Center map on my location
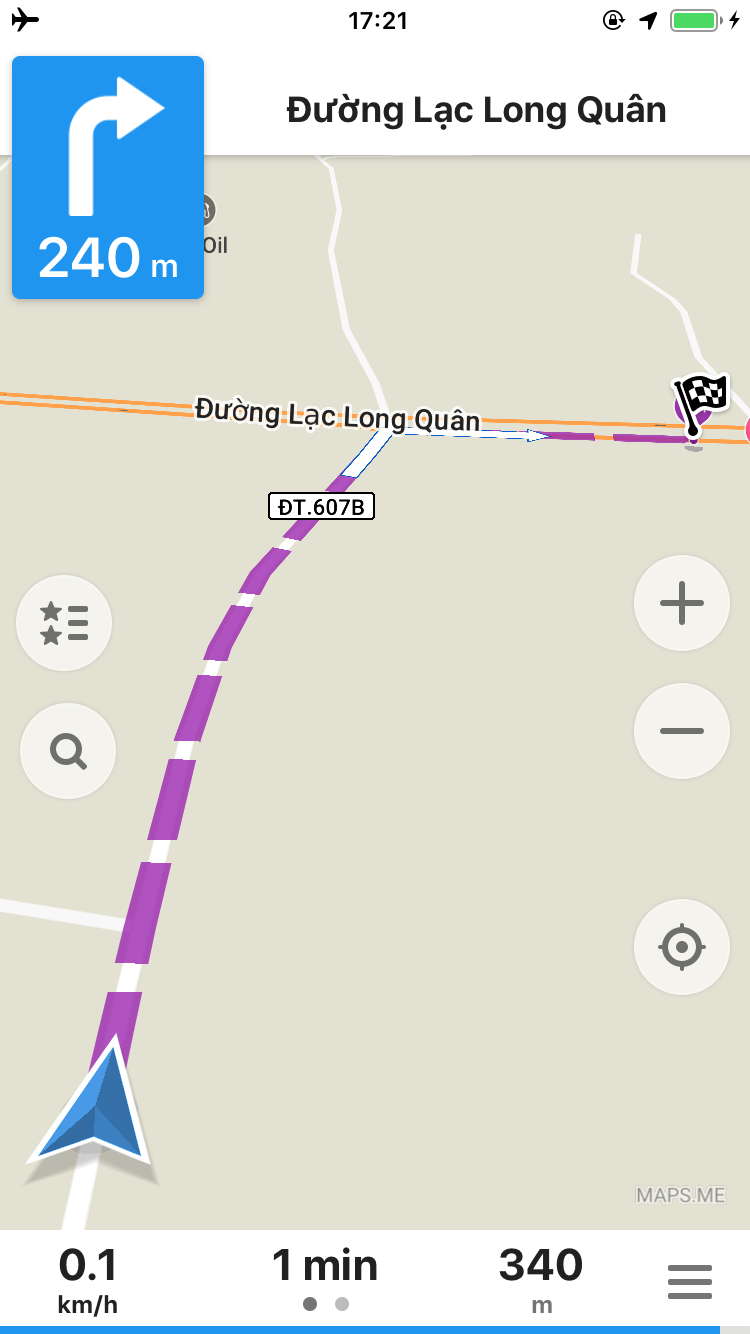 pyautogui.click(x=682, y=947)
